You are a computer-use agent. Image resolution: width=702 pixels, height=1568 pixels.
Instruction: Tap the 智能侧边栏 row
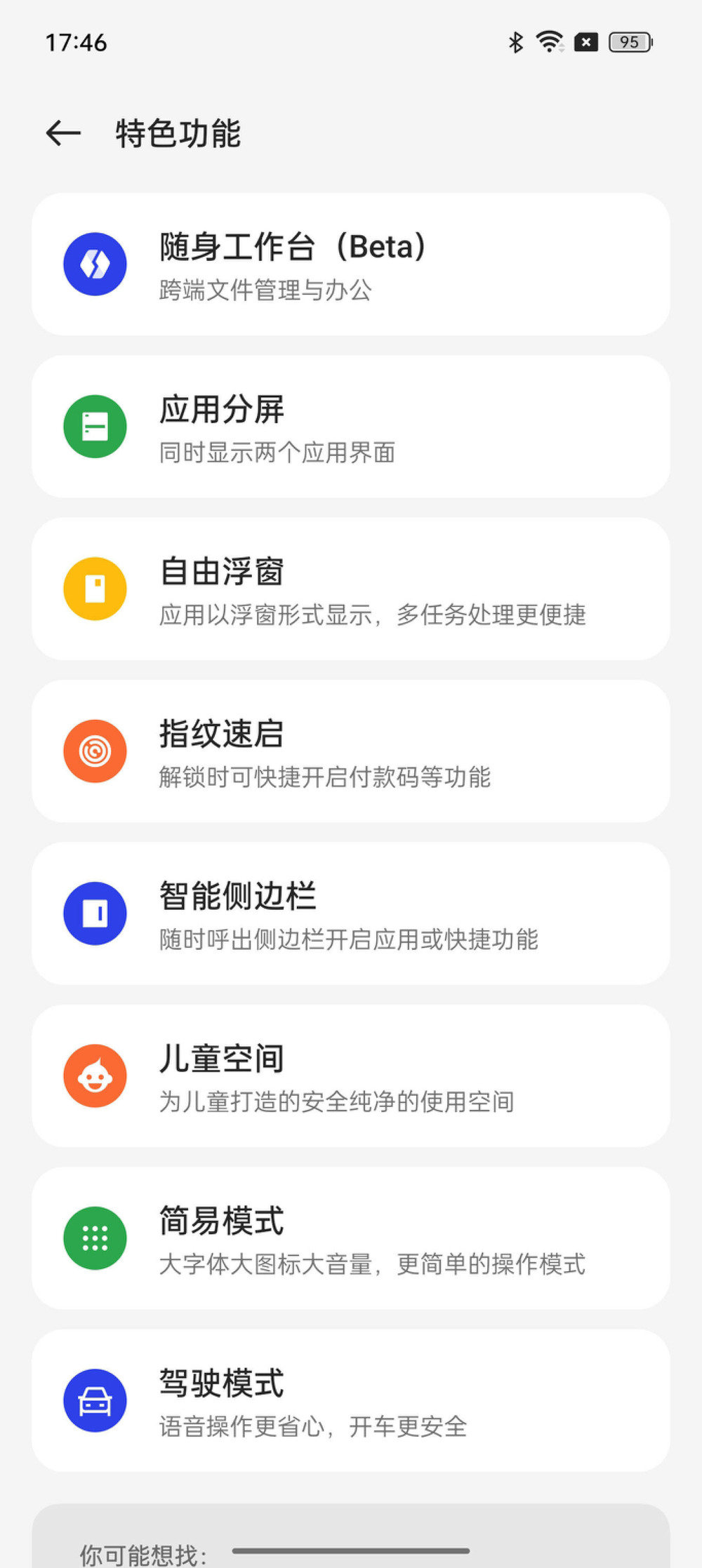(351, 913)
